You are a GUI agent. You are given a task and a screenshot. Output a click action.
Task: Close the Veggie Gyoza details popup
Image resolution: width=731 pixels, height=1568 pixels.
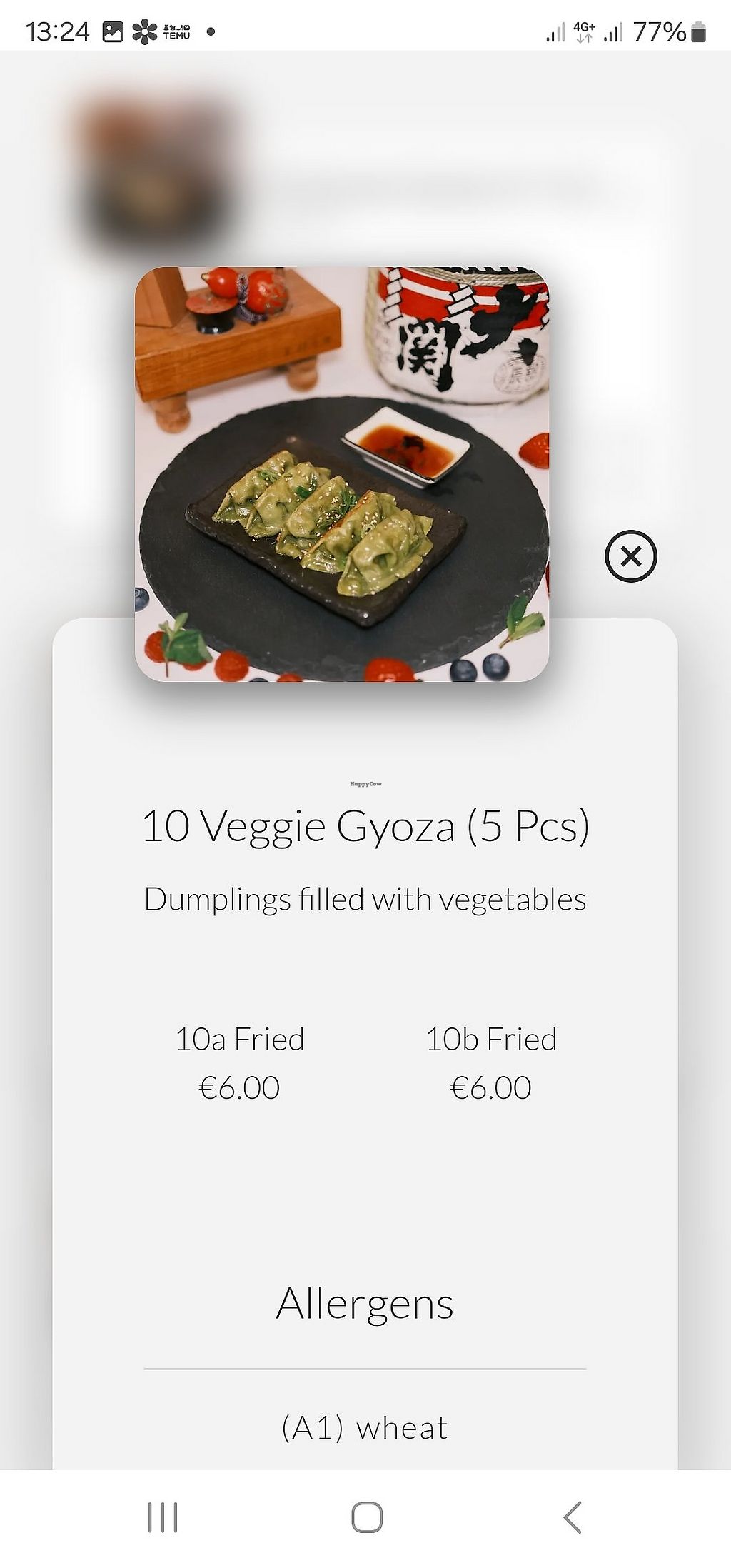tap(630, 556)
